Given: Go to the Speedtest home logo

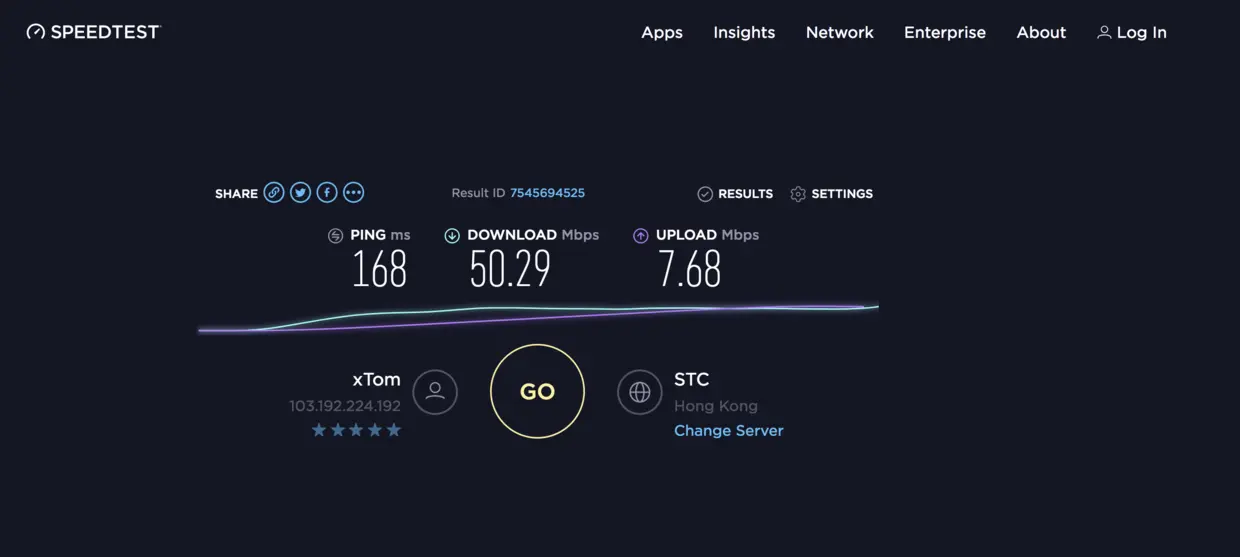Looking at the screenshot, I should tap(93, 32).
